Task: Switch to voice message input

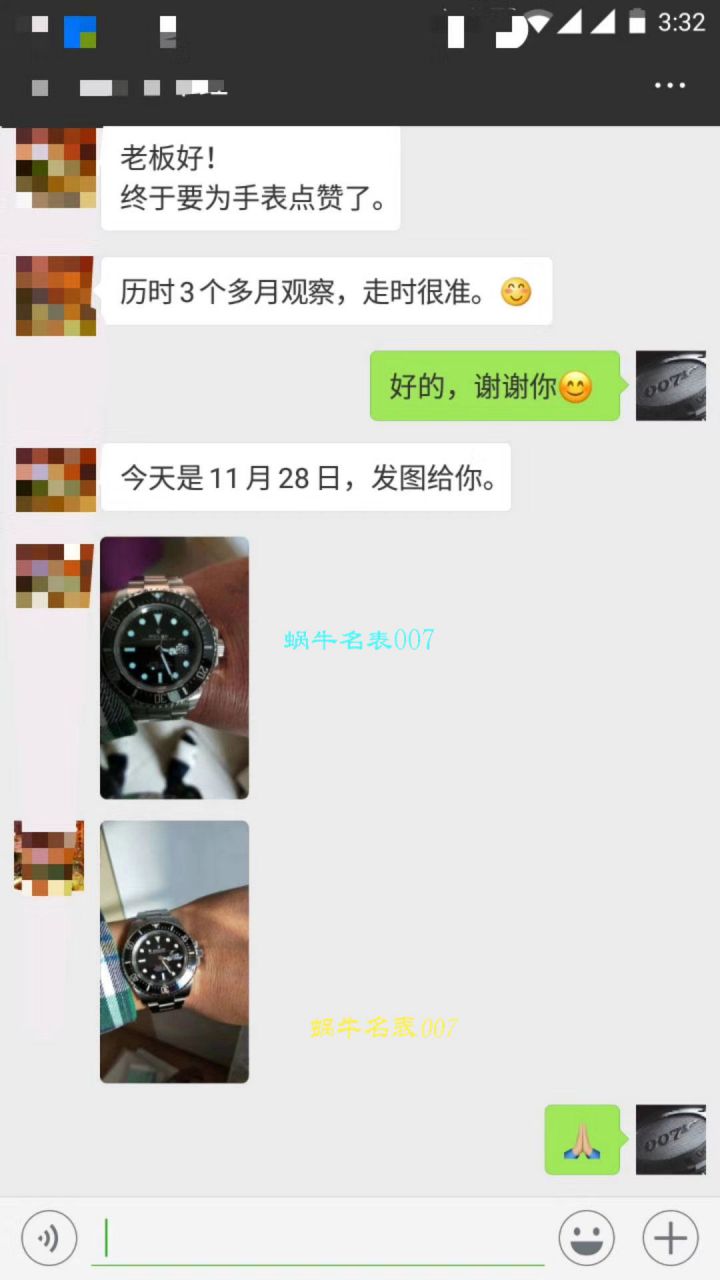Action: click(49, 1239)
